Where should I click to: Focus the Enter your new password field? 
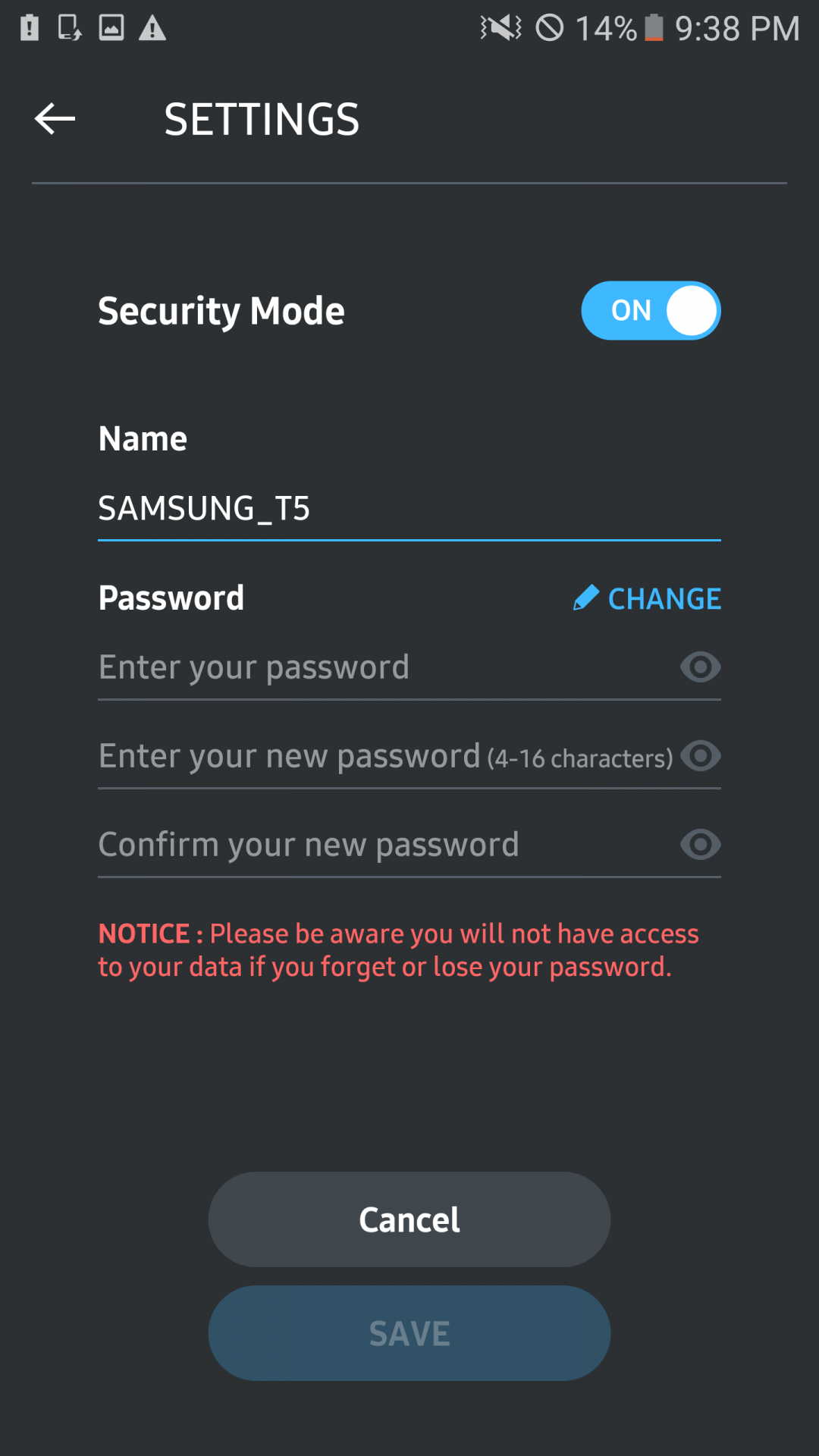tap(379, 756)
